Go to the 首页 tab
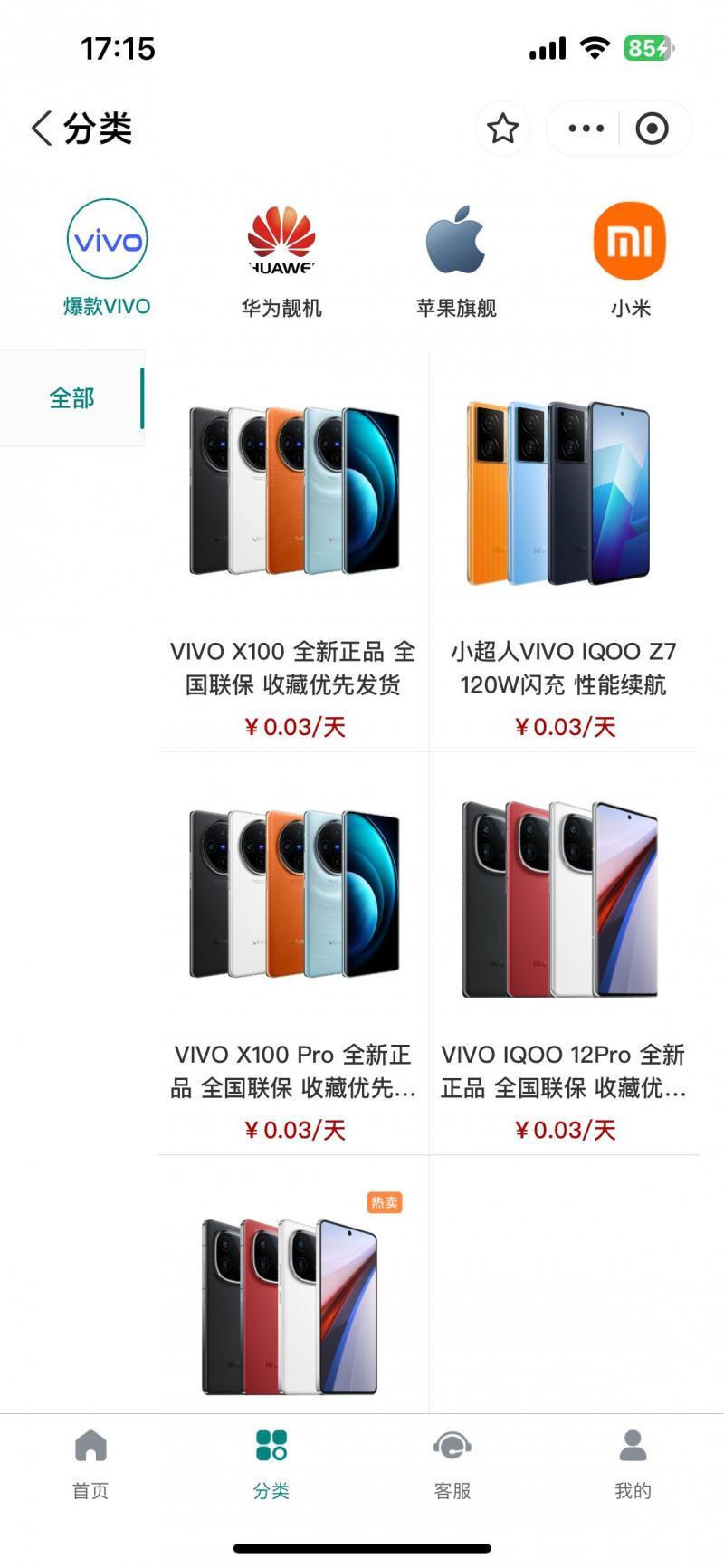724x1568 pixels. click(x=90, y=1463)
